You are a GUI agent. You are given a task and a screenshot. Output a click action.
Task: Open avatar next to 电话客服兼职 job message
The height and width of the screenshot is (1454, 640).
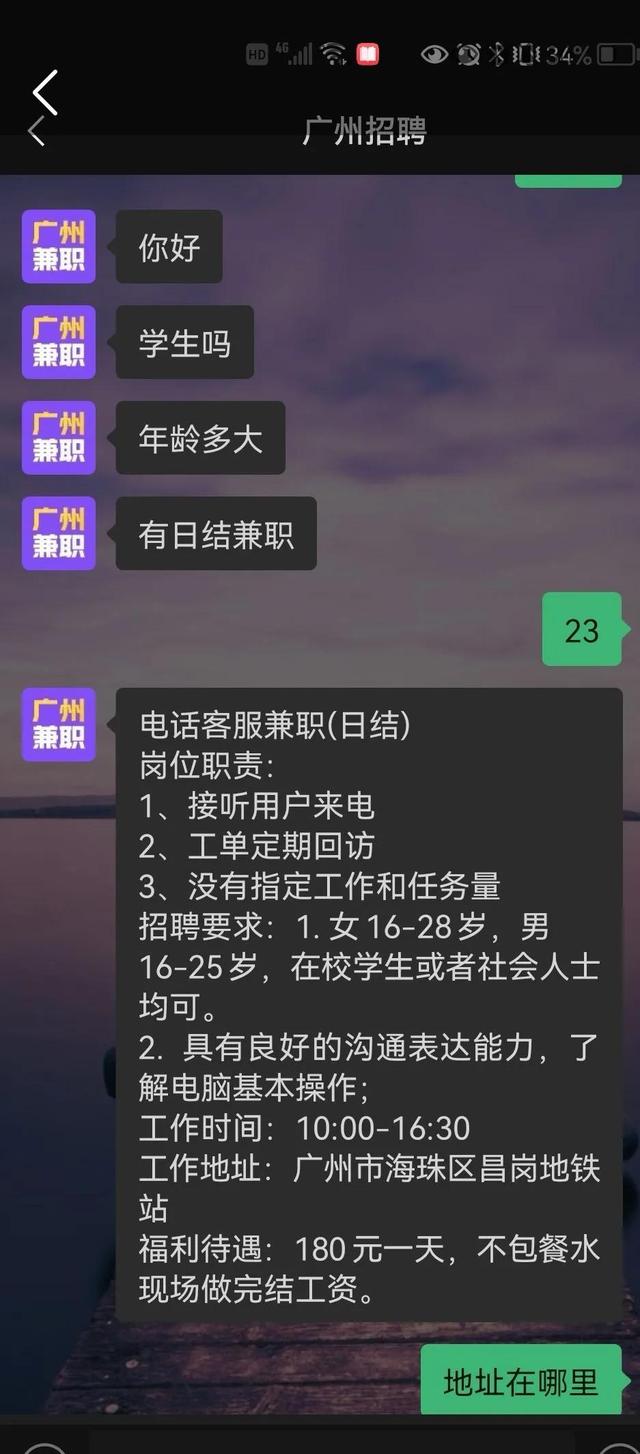click(x=59, y=724)
